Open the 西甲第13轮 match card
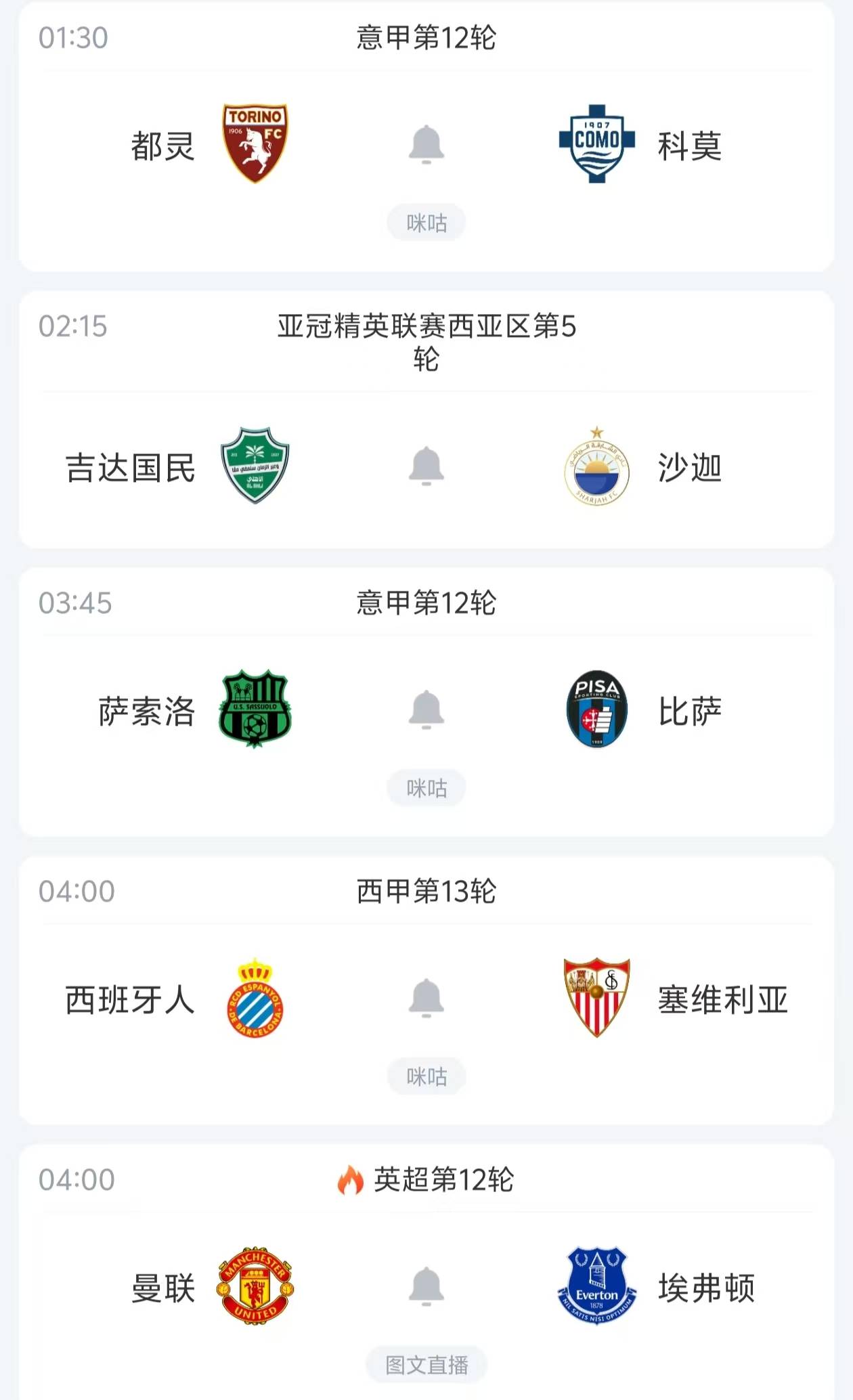This screenshot has height=1400, width=853. point(426,892)
